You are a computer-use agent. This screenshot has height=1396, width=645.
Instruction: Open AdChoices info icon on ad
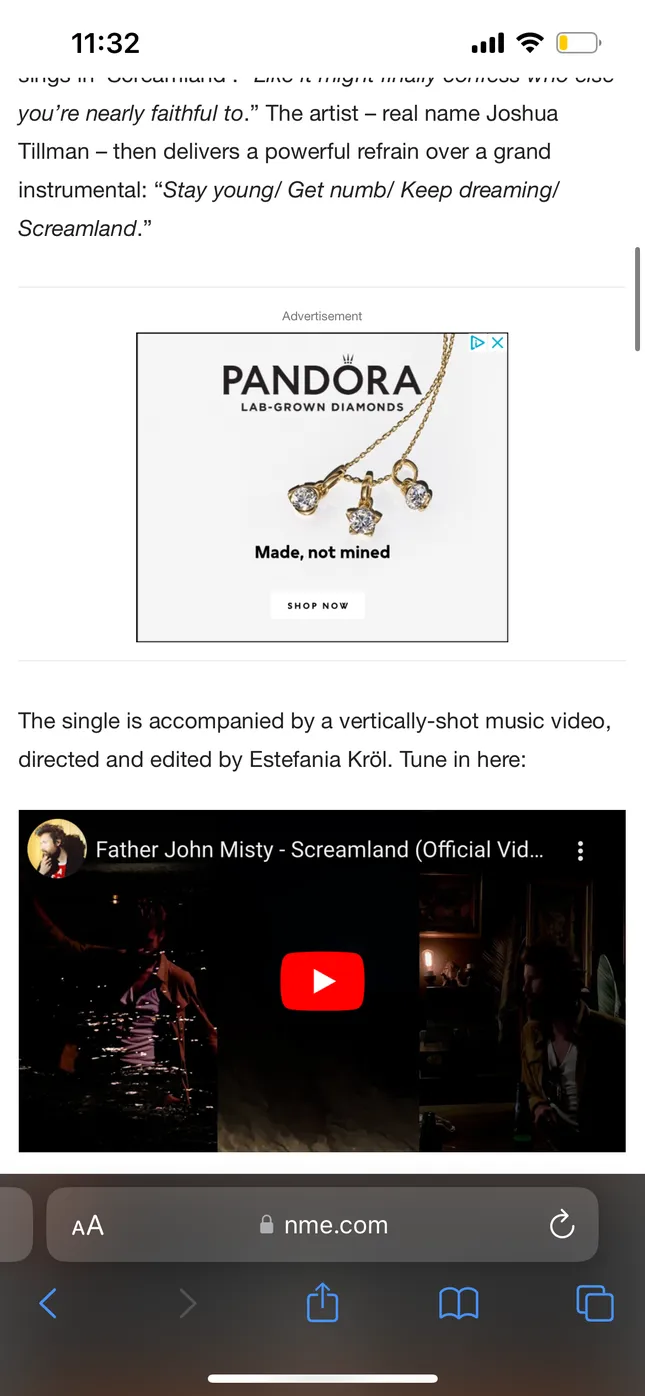pos(478,343)
